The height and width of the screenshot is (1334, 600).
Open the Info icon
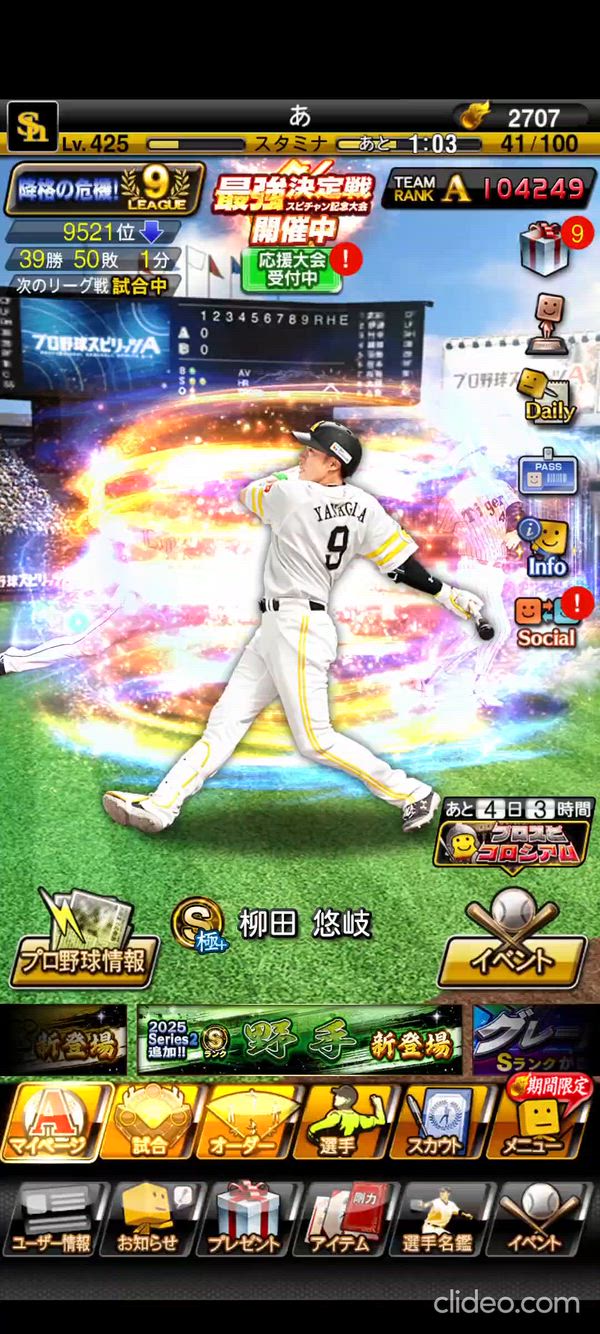pos(546,546)
